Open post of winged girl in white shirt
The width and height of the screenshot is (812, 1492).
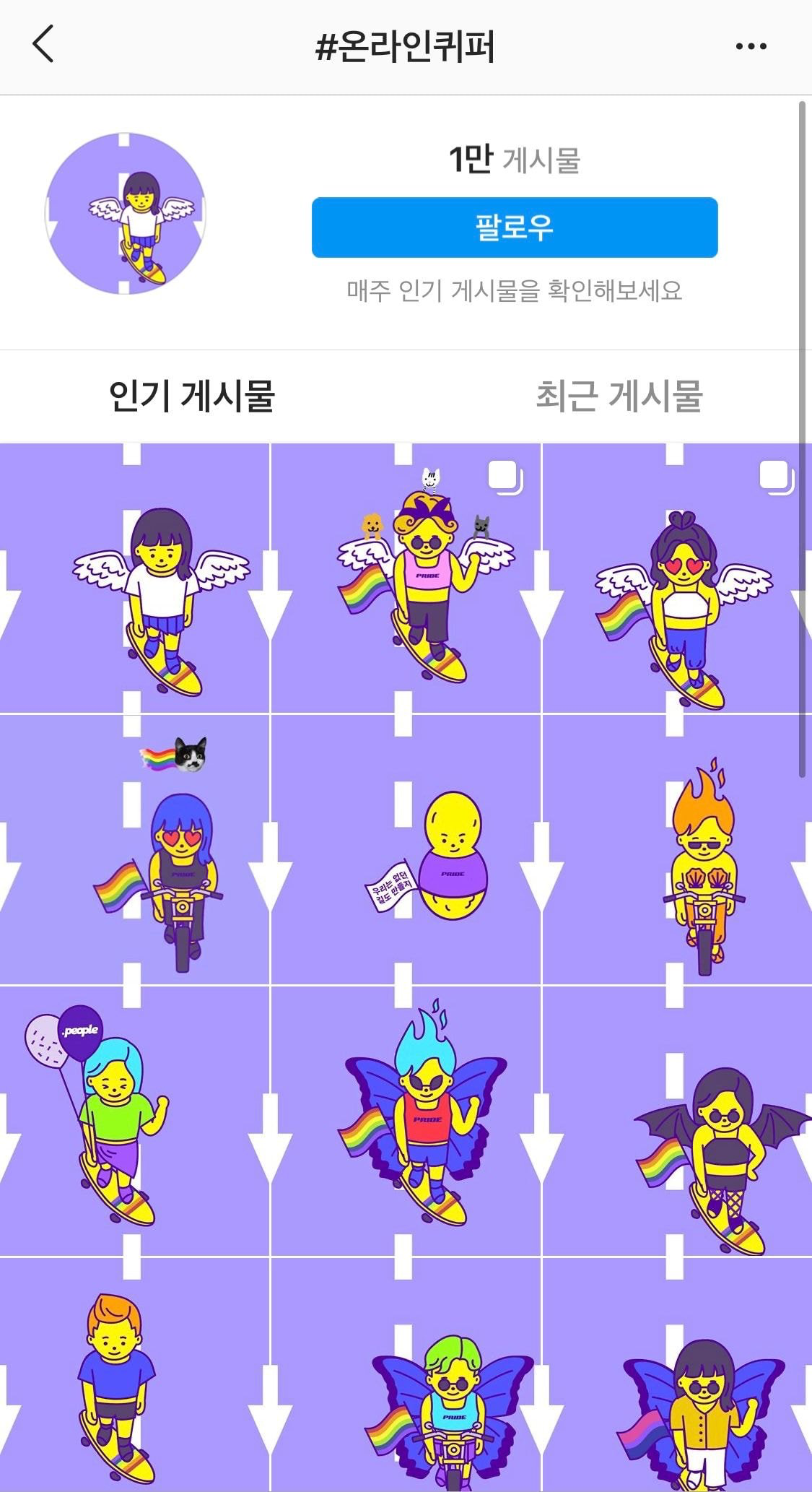[x=134, y=578]
